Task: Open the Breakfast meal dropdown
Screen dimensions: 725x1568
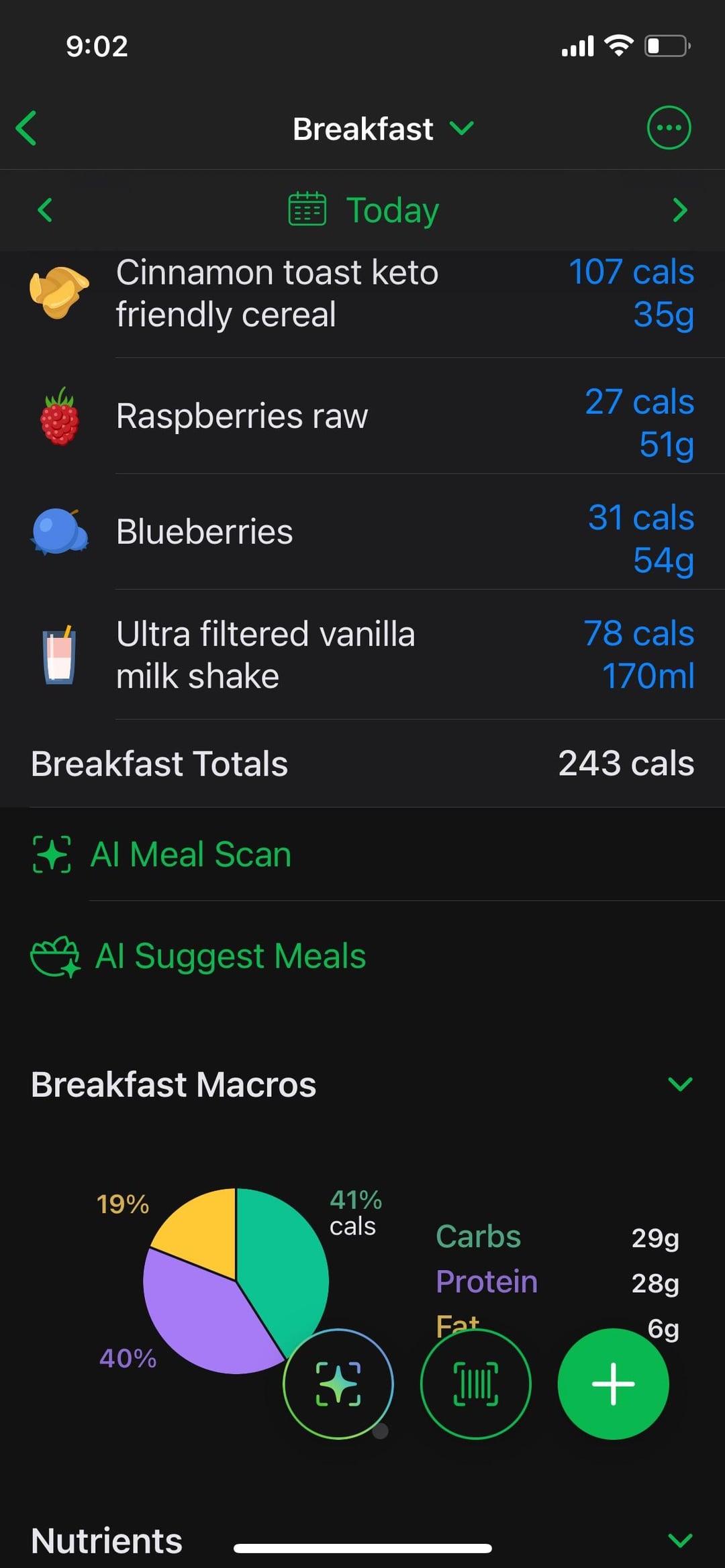Action: coord(383,129)
